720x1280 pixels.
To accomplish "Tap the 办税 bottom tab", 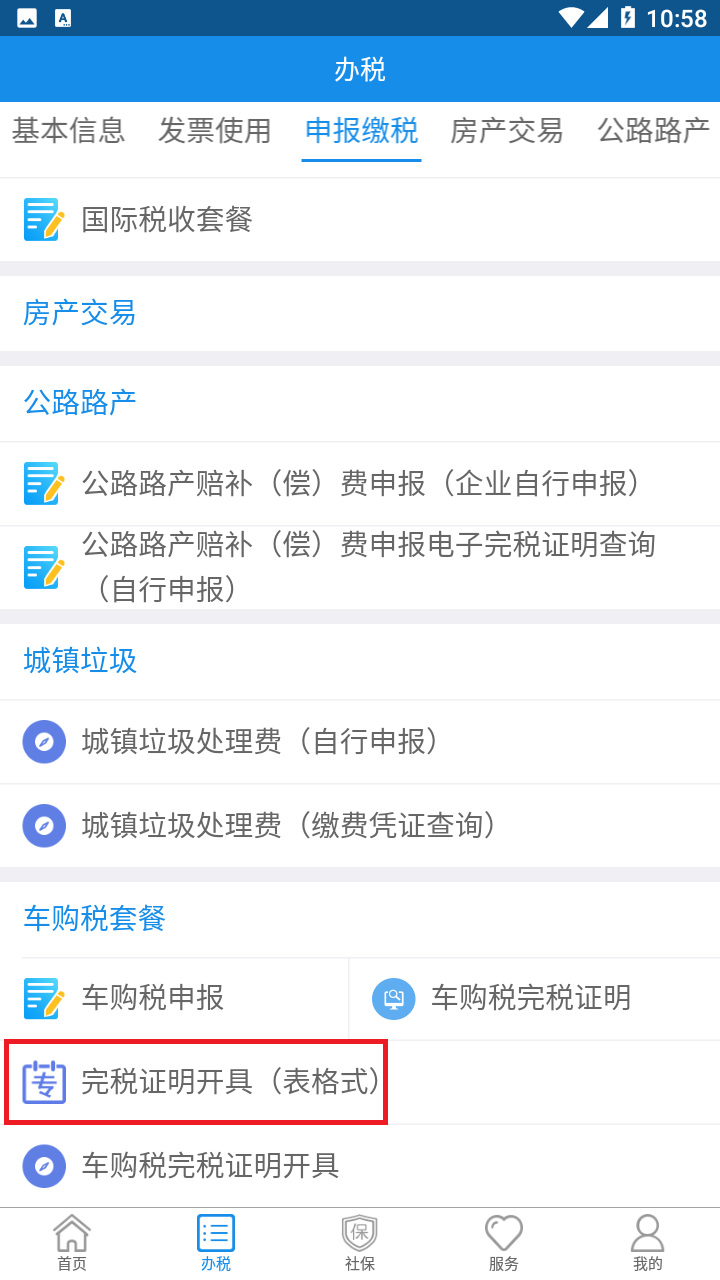I will [216, 1243].
